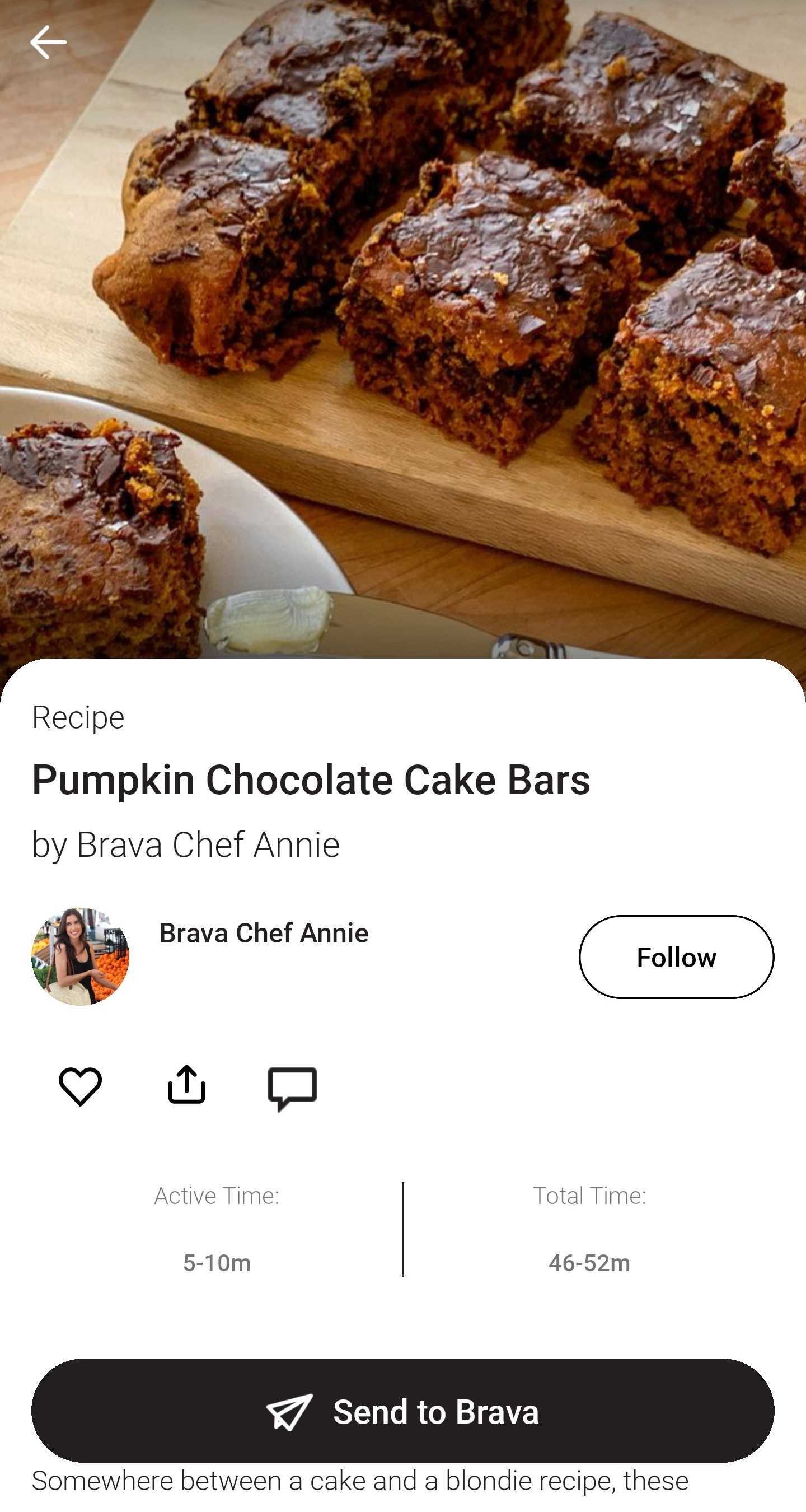Go back using the arrow
This screenshot has width=806, height=1512.
(x=48, y=42)
